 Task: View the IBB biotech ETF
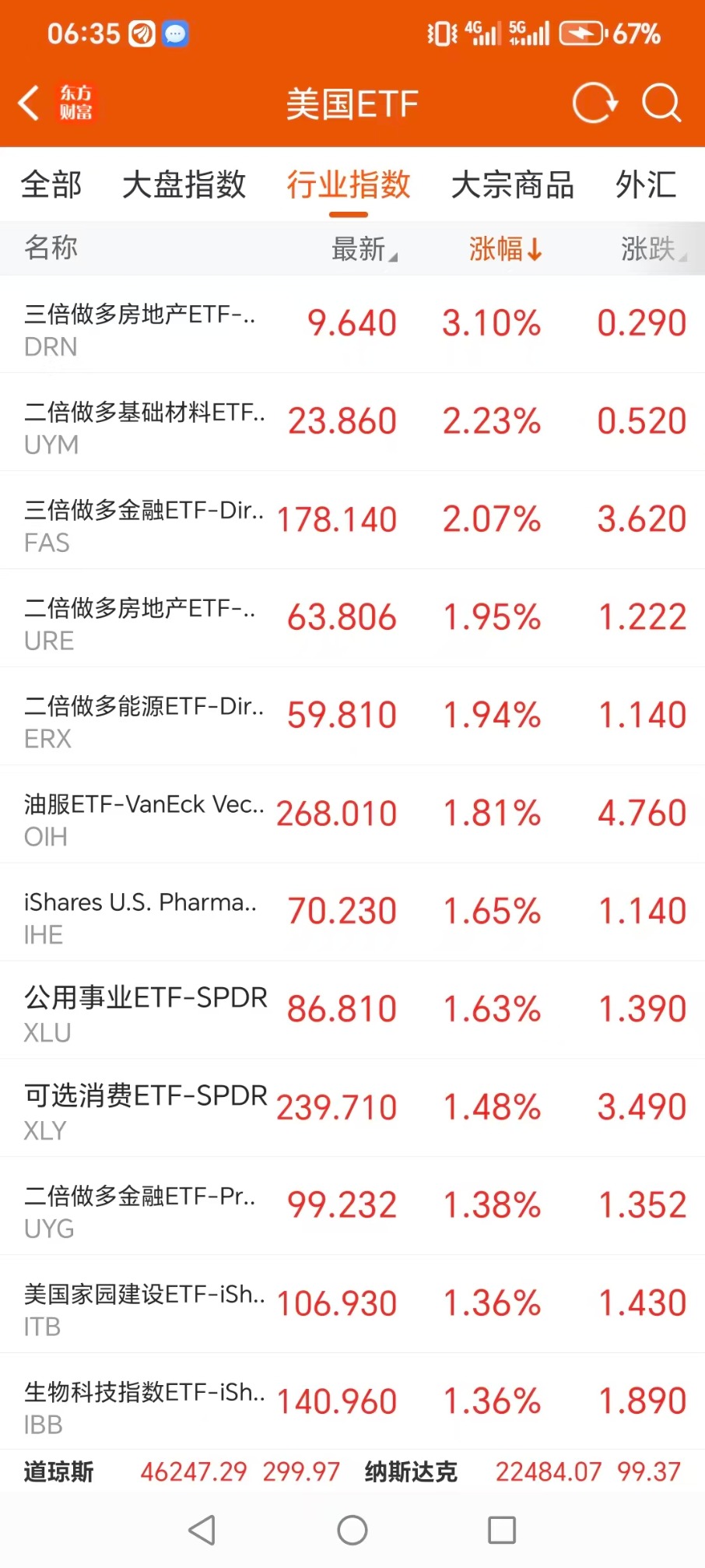[352, 1402]
